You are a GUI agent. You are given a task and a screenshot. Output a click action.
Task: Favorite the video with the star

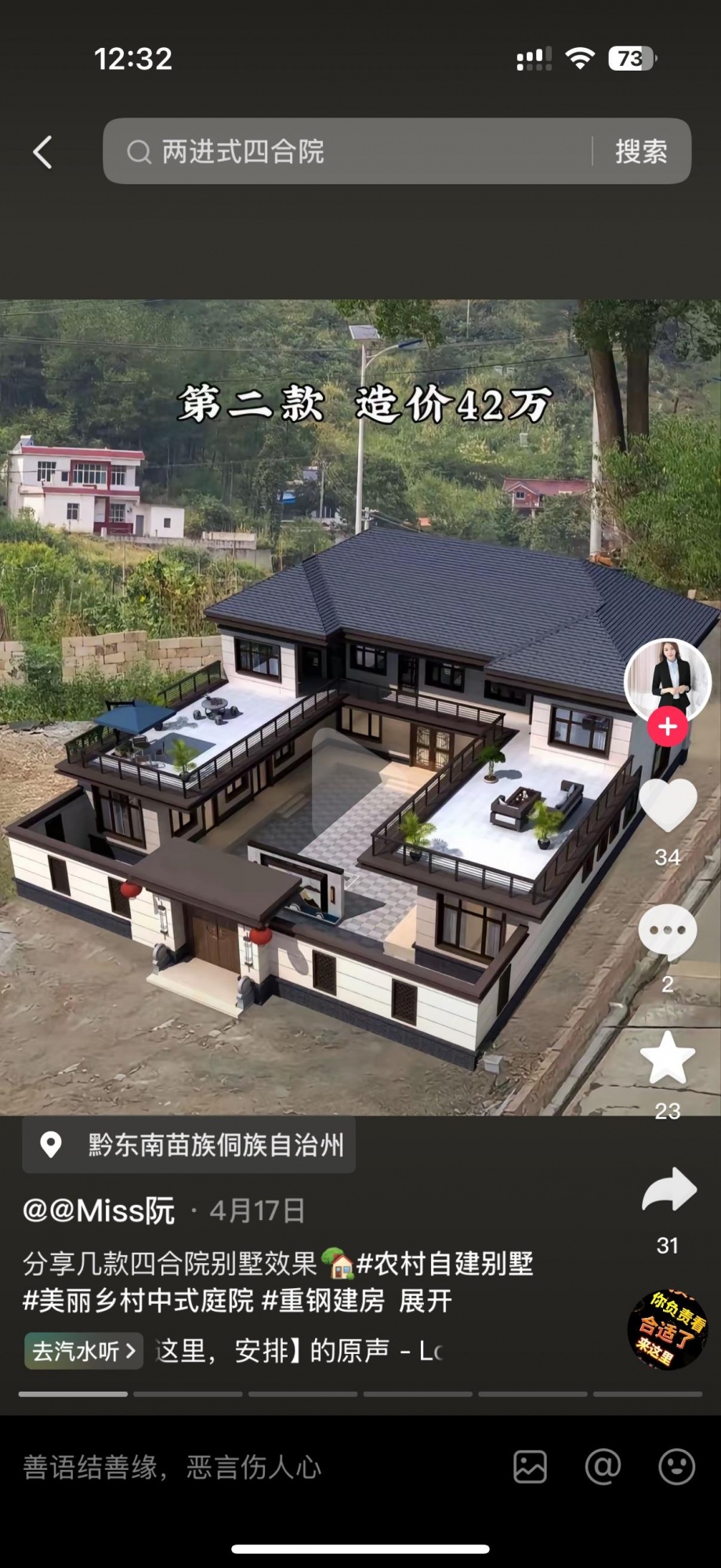click(667, 1058)
